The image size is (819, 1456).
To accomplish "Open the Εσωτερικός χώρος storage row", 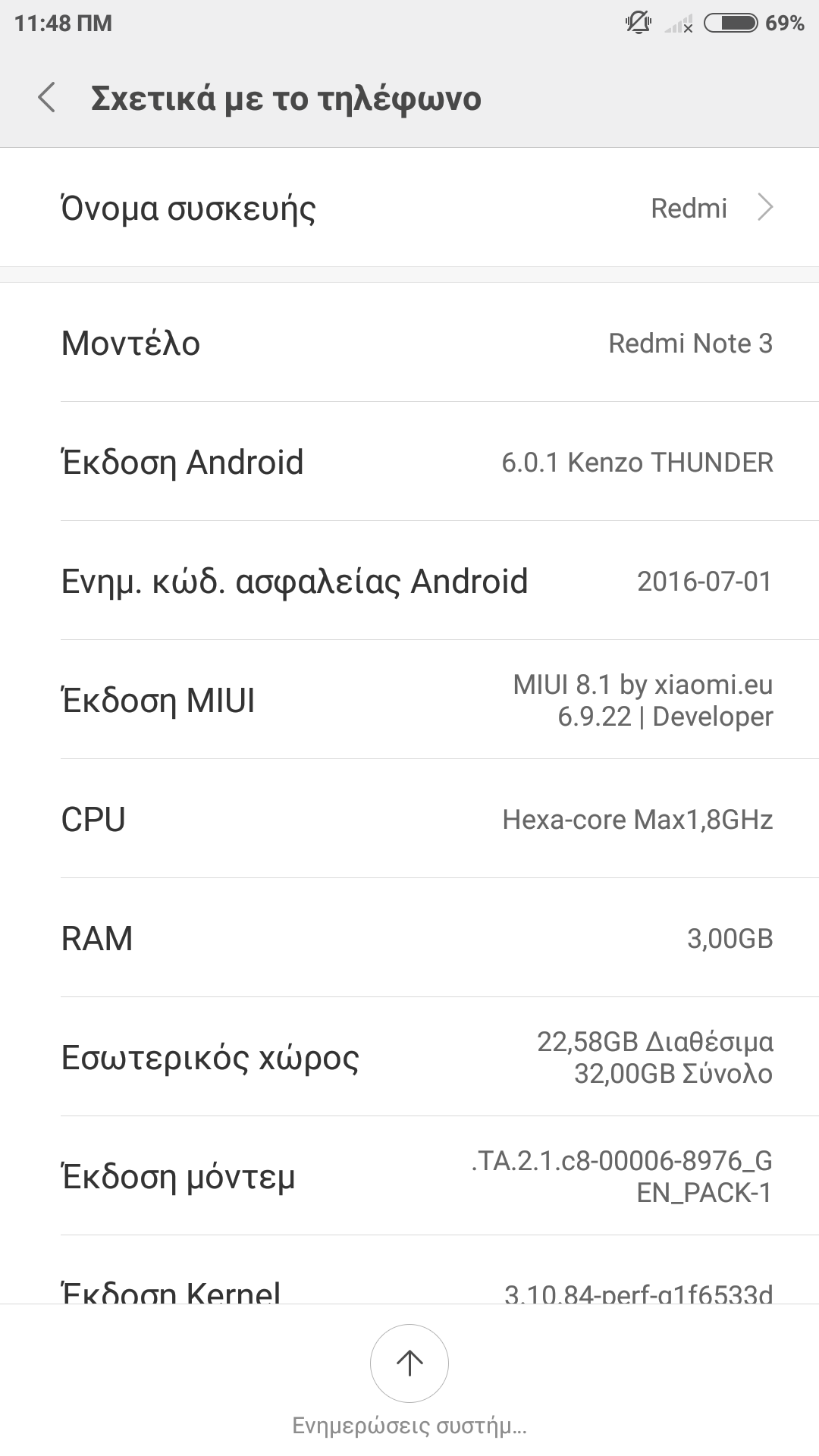I will tap(409, 1057).
